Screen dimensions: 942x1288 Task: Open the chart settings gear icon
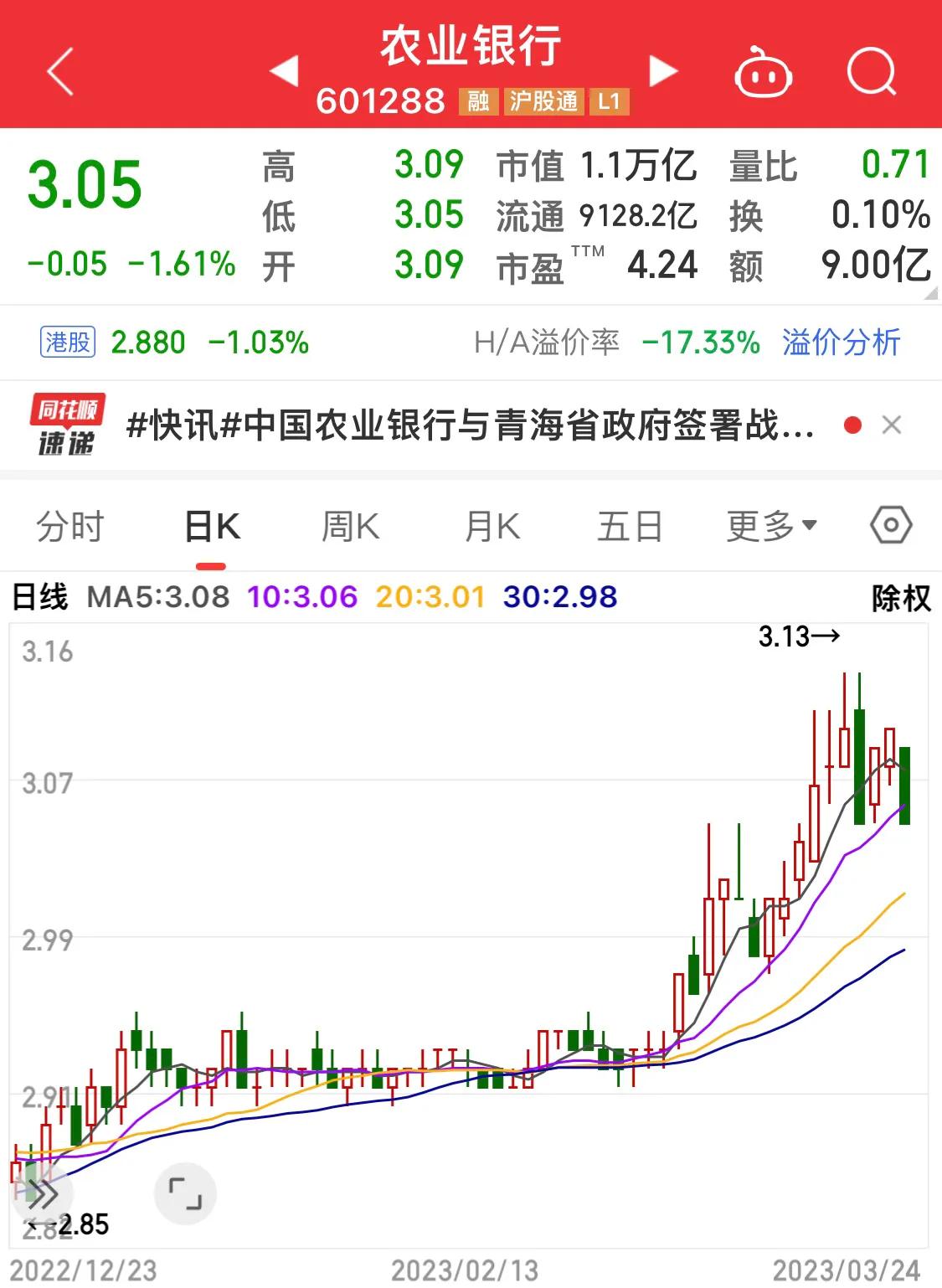[x=890, y=525]
